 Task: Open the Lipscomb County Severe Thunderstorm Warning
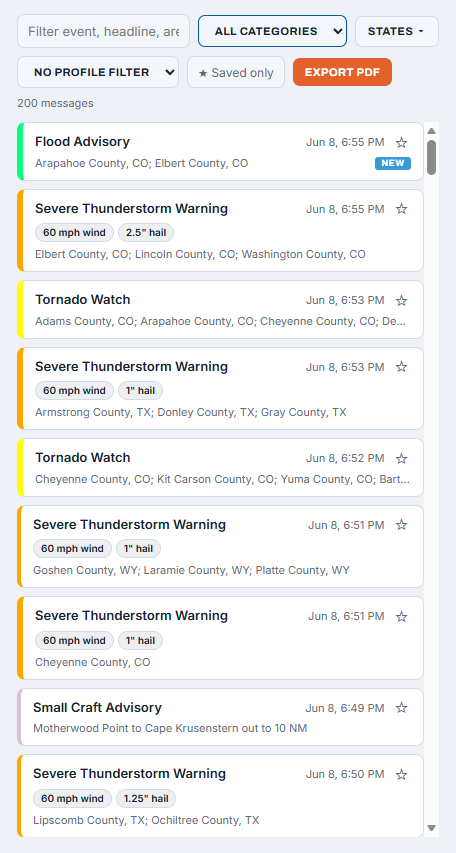[220, 795]
